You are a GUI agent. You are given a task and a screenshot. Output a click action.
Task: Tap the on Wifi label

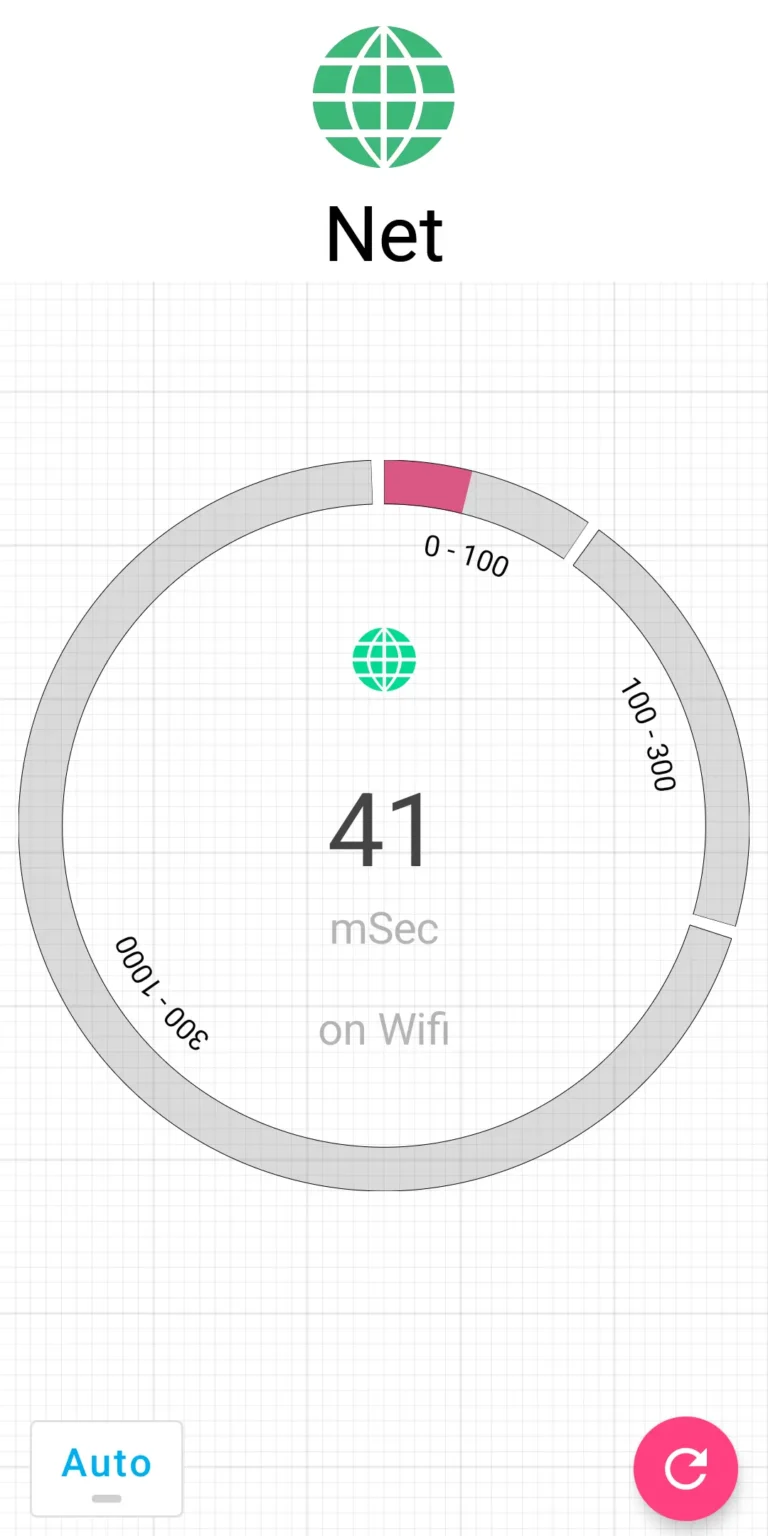tap(384, 1029)
